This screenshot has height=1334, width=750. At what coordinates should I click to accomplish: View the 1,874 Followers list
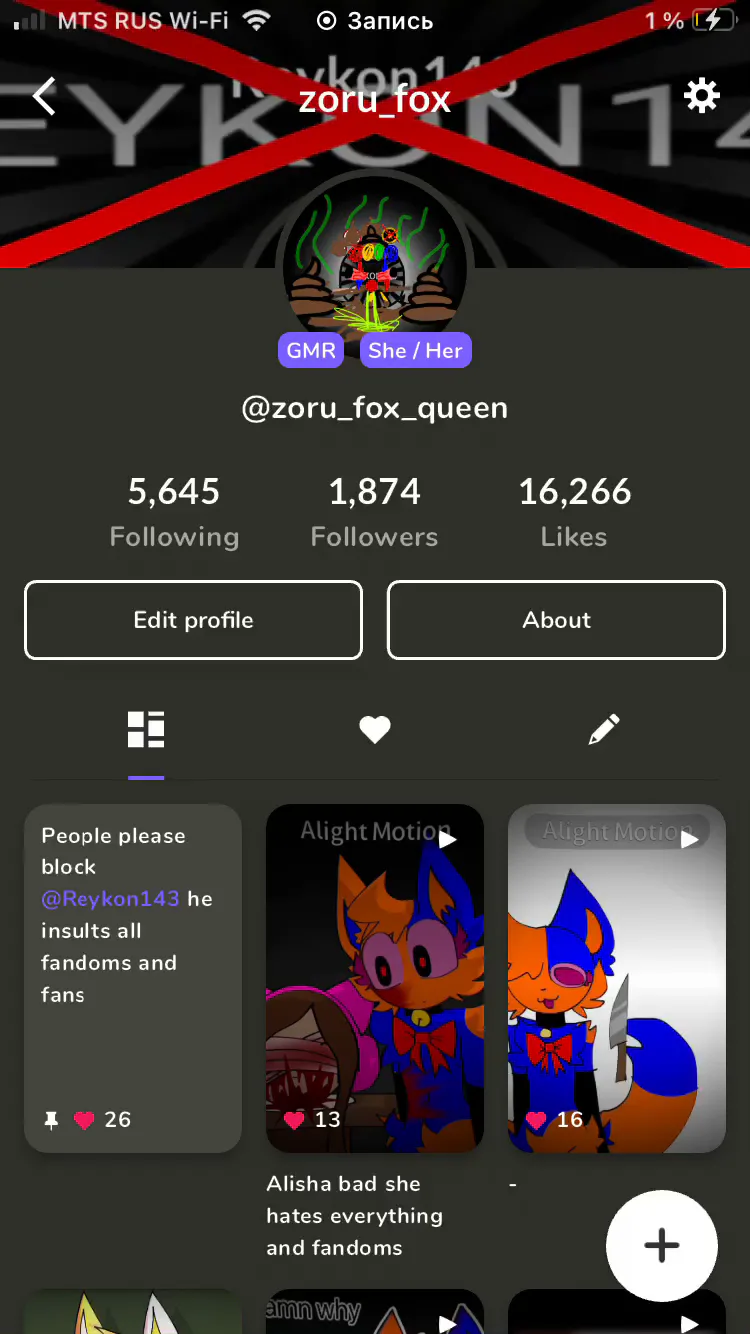pyautogui.click(x=374, y=512)
